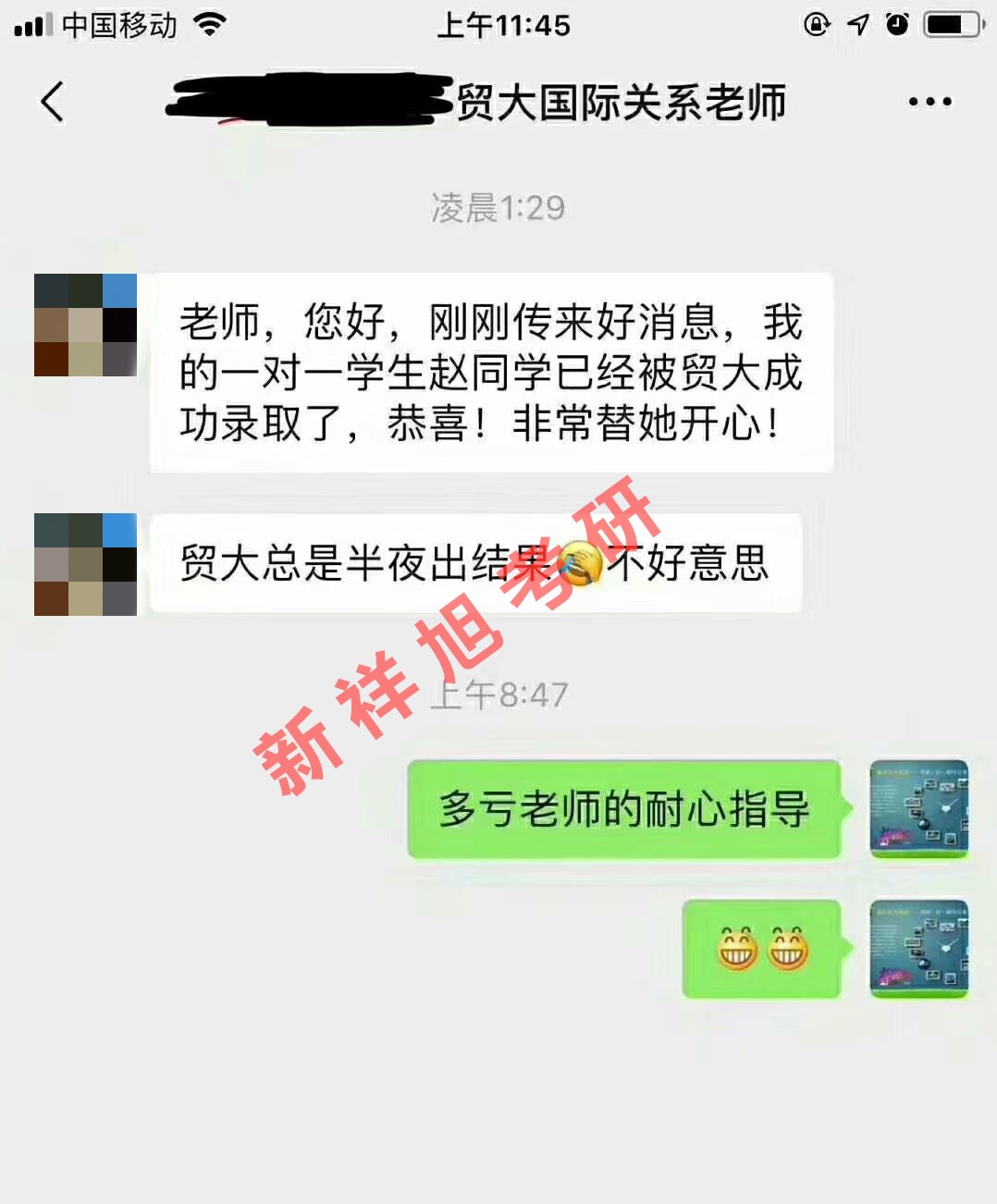The image size is (997, 1204).
Task: Open own avatar next to 多亏老师的耐心指导
Action: coord(918,808)
